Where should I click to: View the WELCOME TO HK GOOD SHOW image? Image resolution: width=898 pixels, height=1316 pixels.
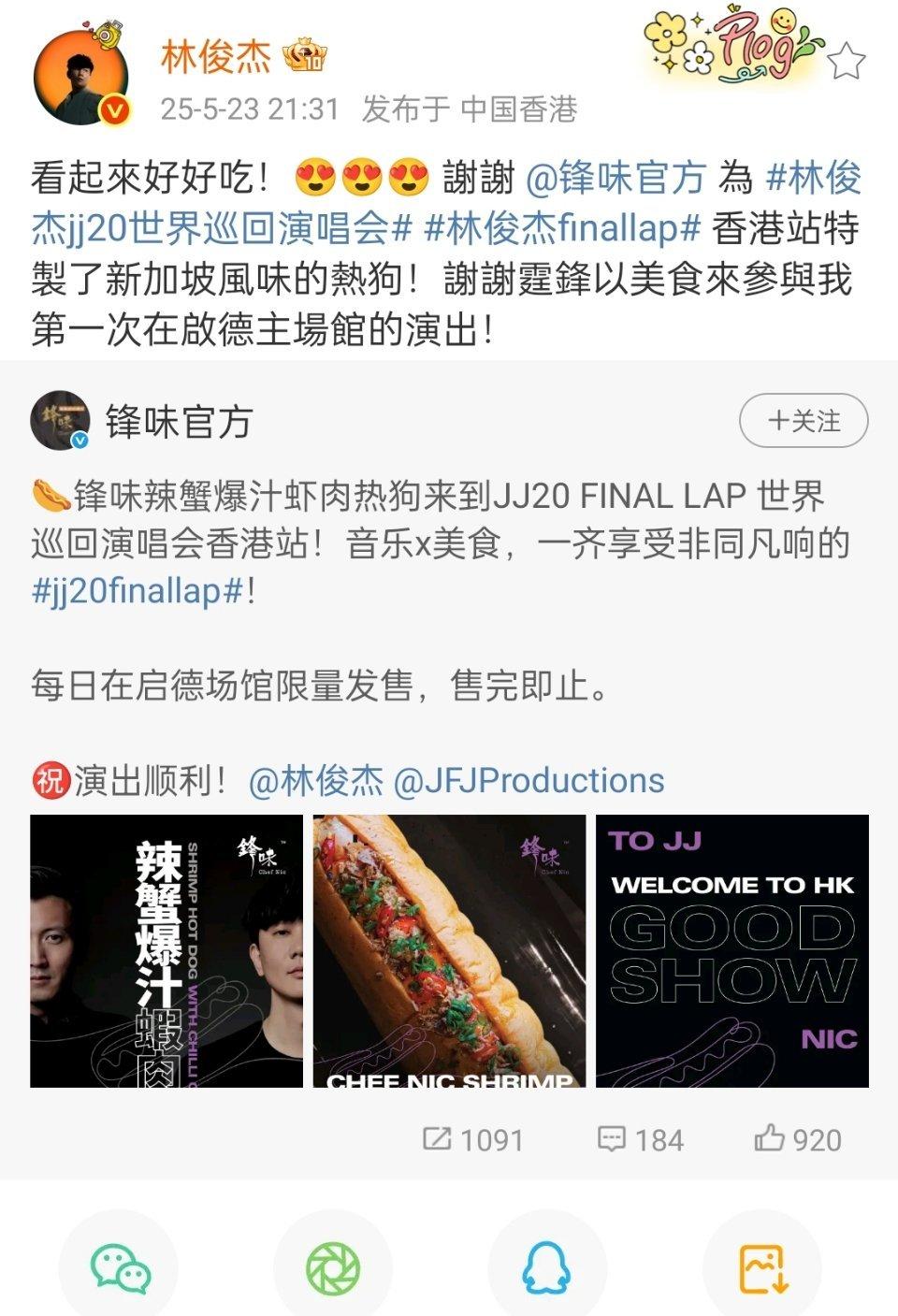coord(731,950)
